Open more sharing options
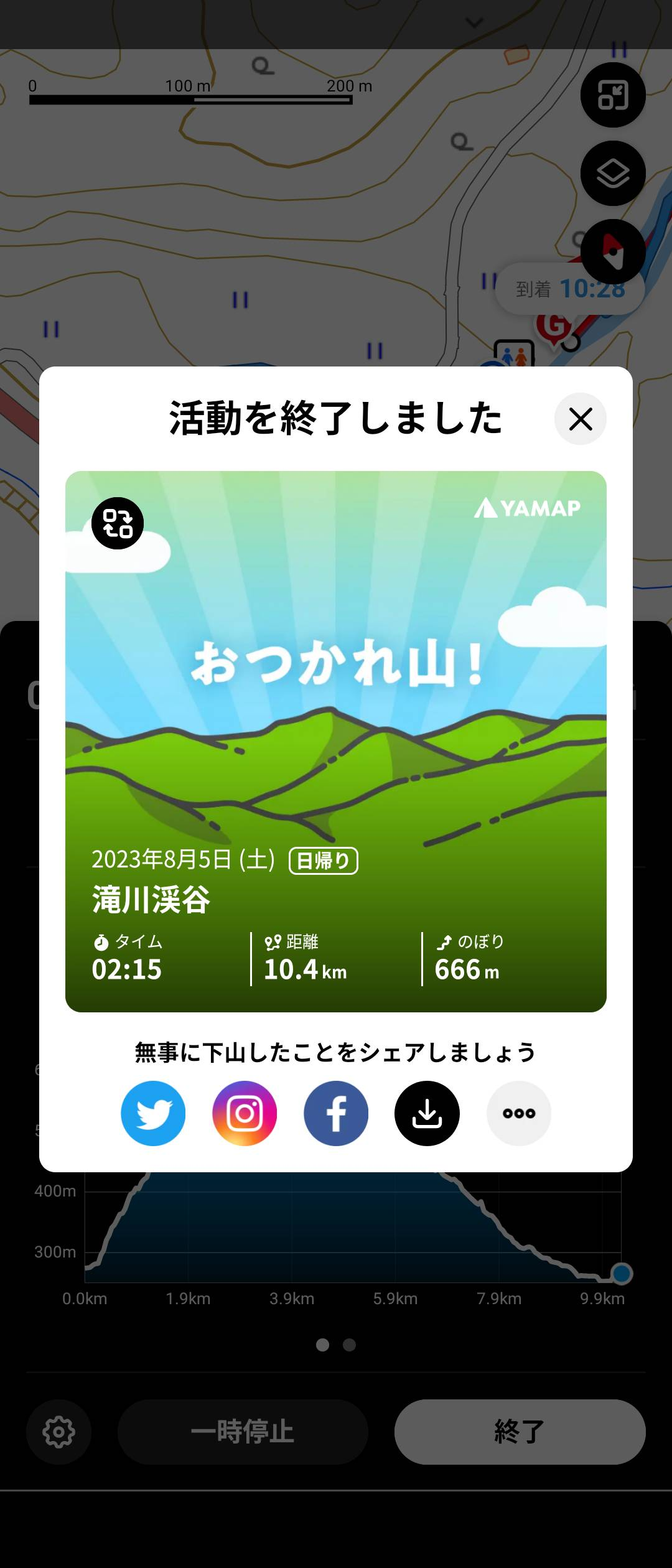672x1568 pixels. (519, 1113)
